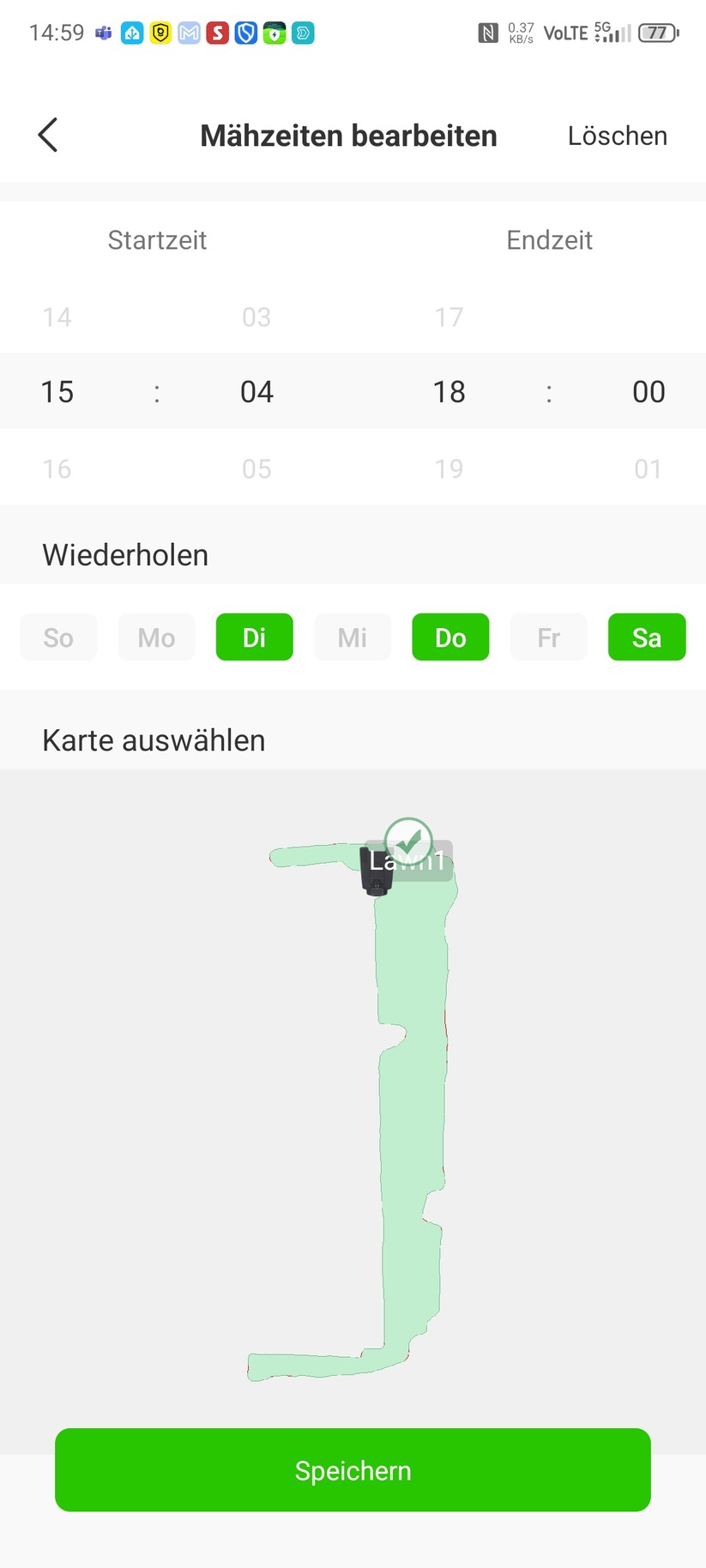The width and height of the screenshot is (706, 1568).
Task: Tap the Gmail notification icon in the status bar
Action: (189, 33)
